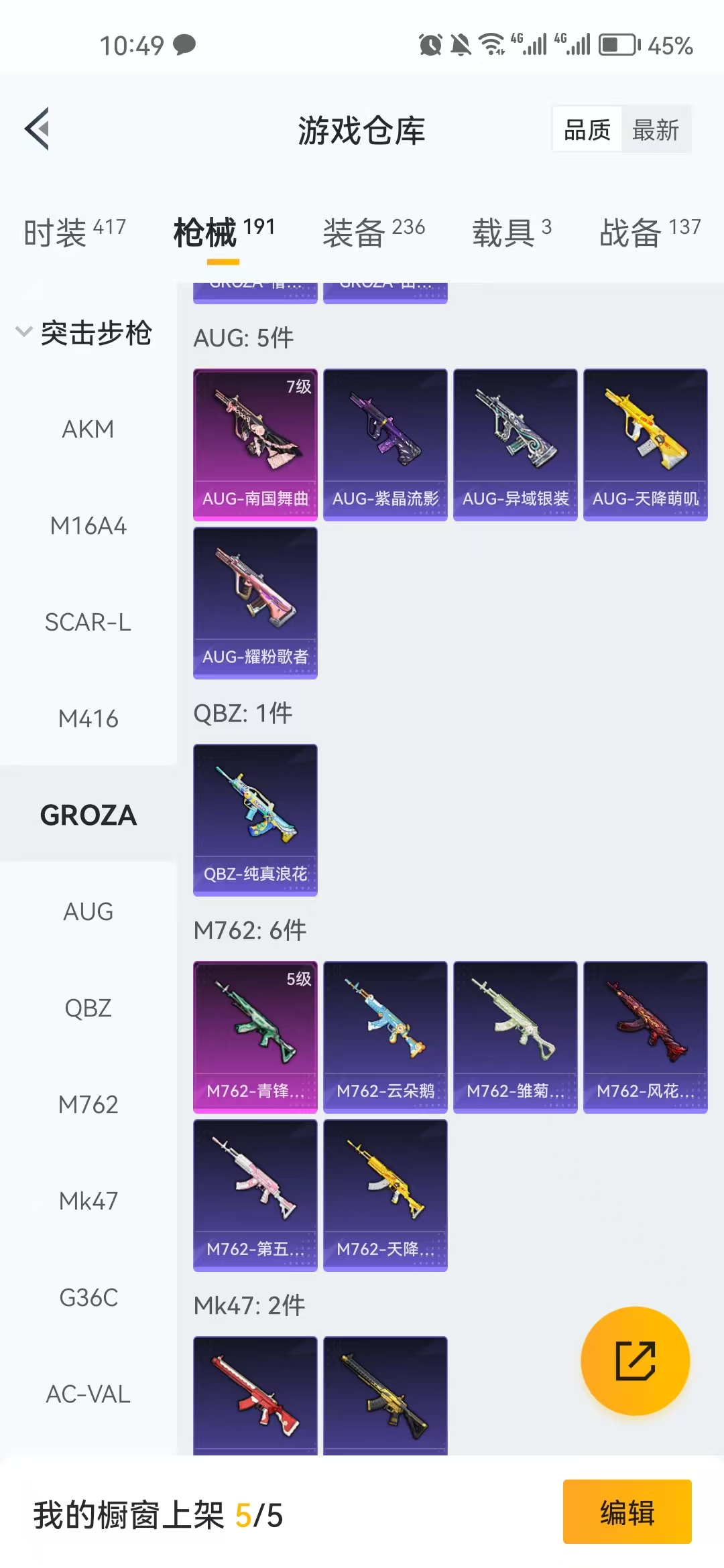Jump to SCAR-L weapons

(88, 622)
